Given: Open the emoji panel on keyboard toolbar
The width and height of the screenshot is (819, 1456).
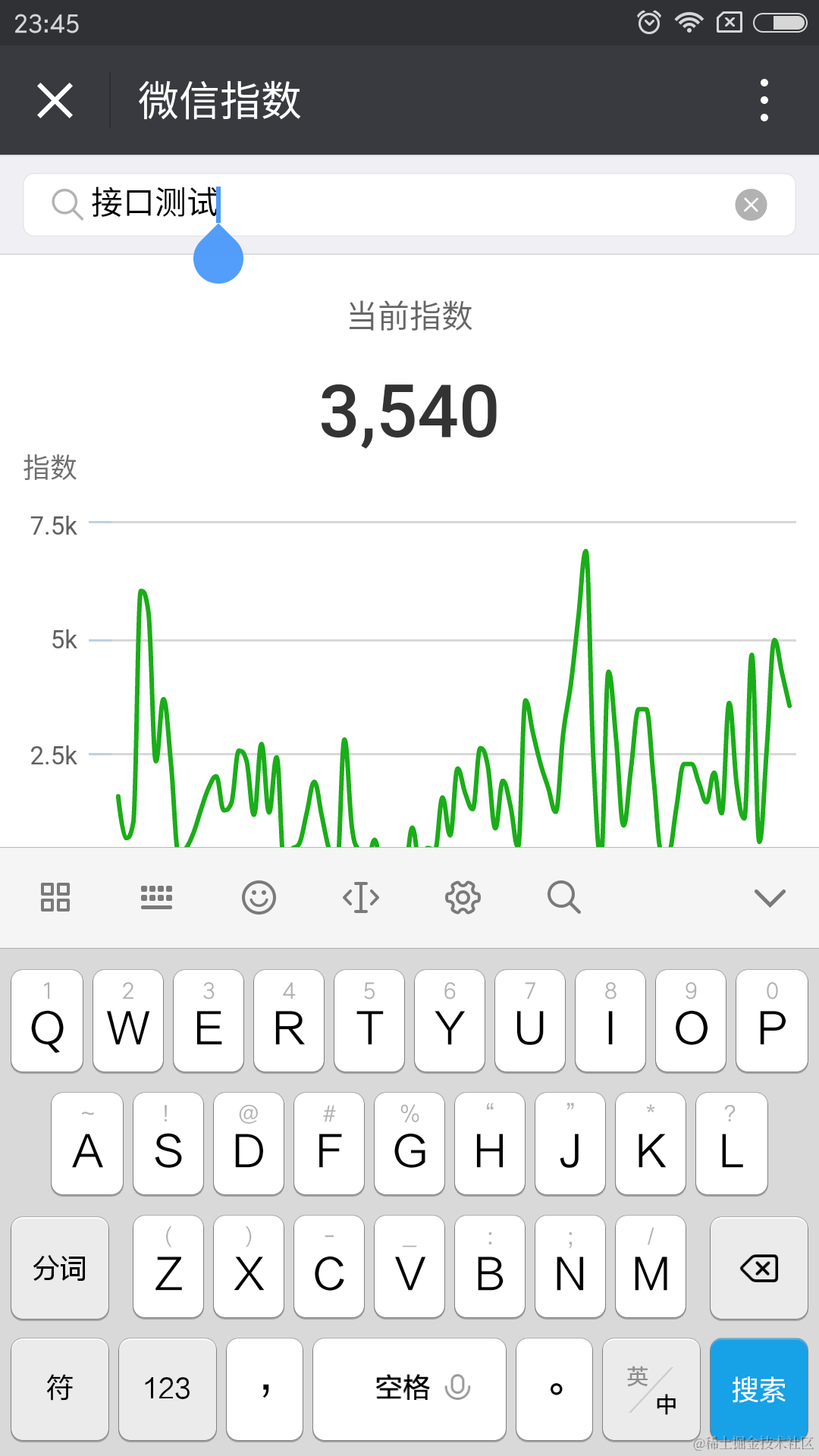Looking at the screenshot, I should coord(258,897).
